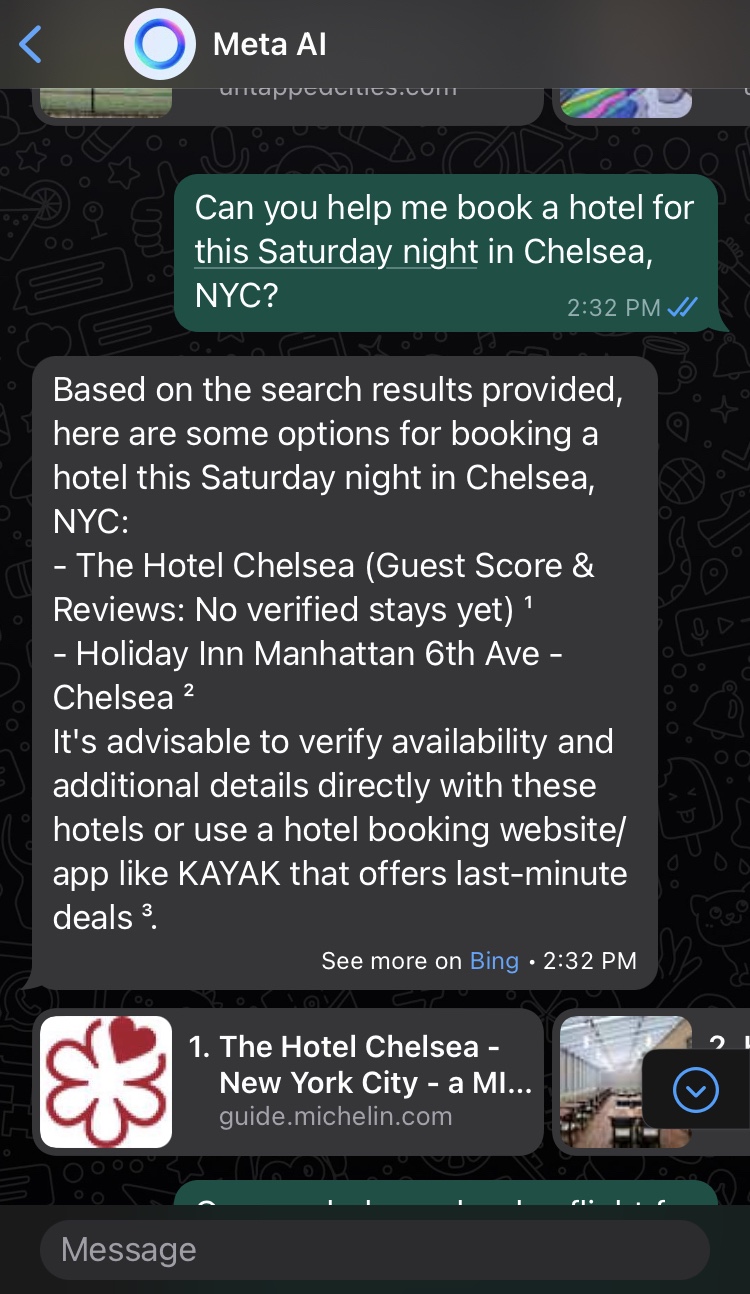750x1294 pixels.
Task: Tap the underlined "this Saturday night" link
Action: [336, 252]
